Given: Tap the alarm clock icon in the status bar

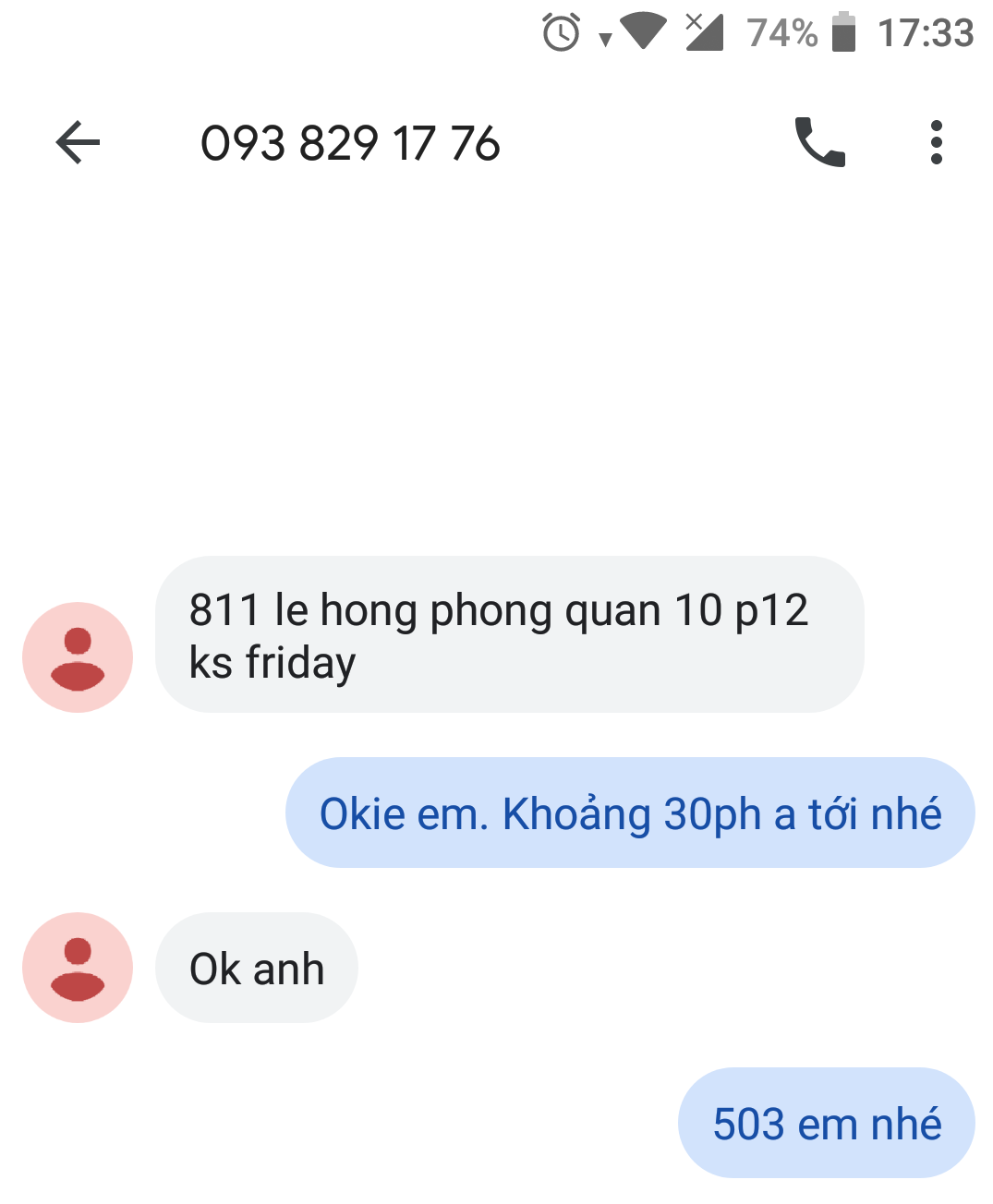Looking at the screenshot, I should tap(559, 31).
